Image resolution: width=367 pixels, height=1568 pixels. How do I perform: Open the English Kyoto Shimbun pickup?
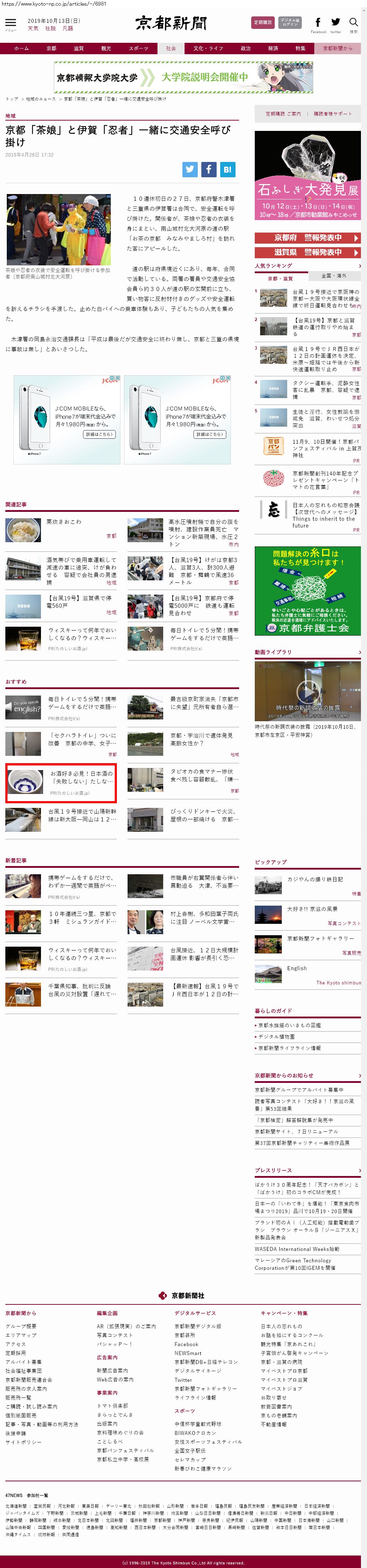(x=296, y=968)
